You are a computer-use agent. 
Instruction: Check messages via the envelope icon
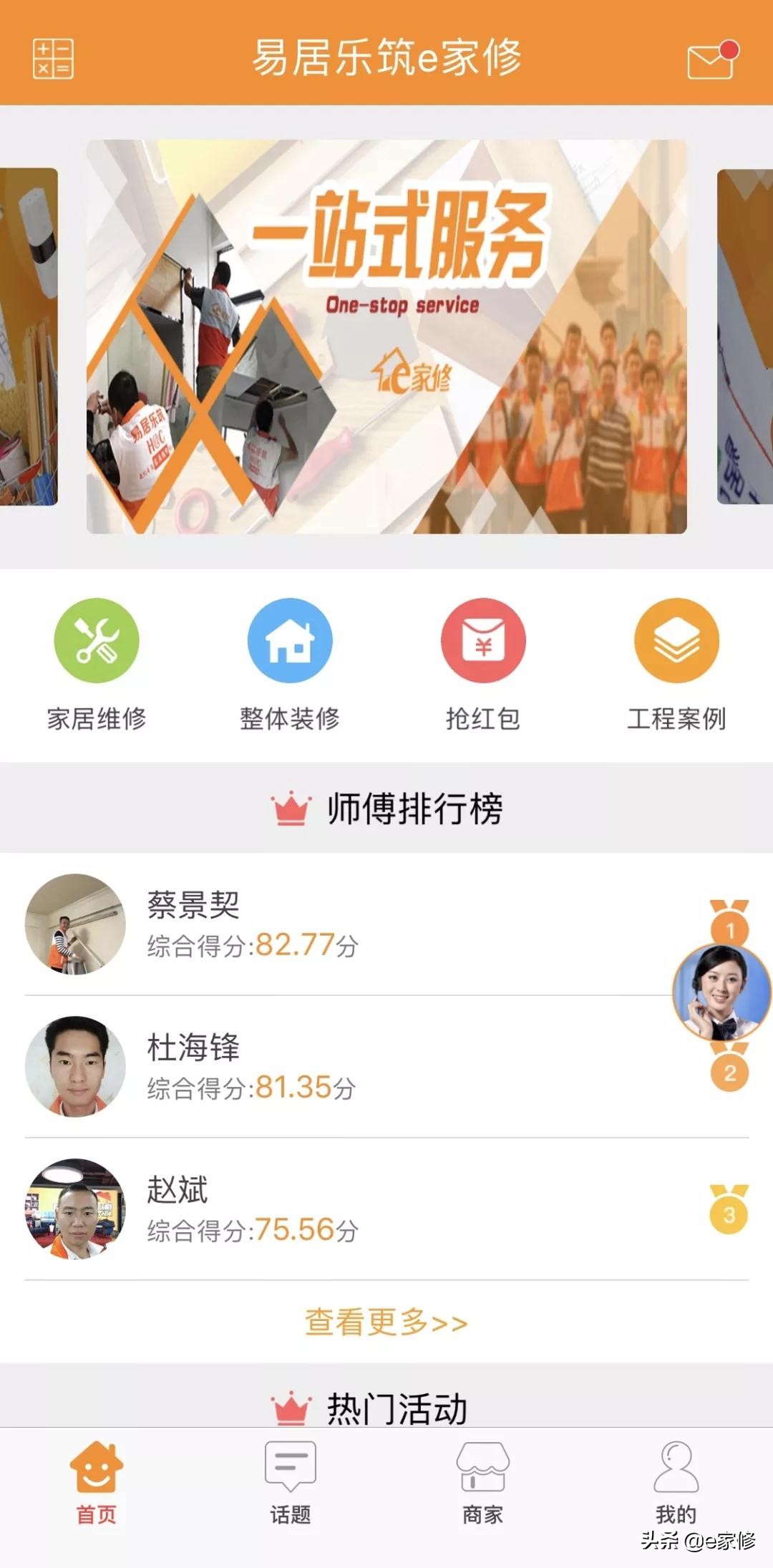[710, 62]
